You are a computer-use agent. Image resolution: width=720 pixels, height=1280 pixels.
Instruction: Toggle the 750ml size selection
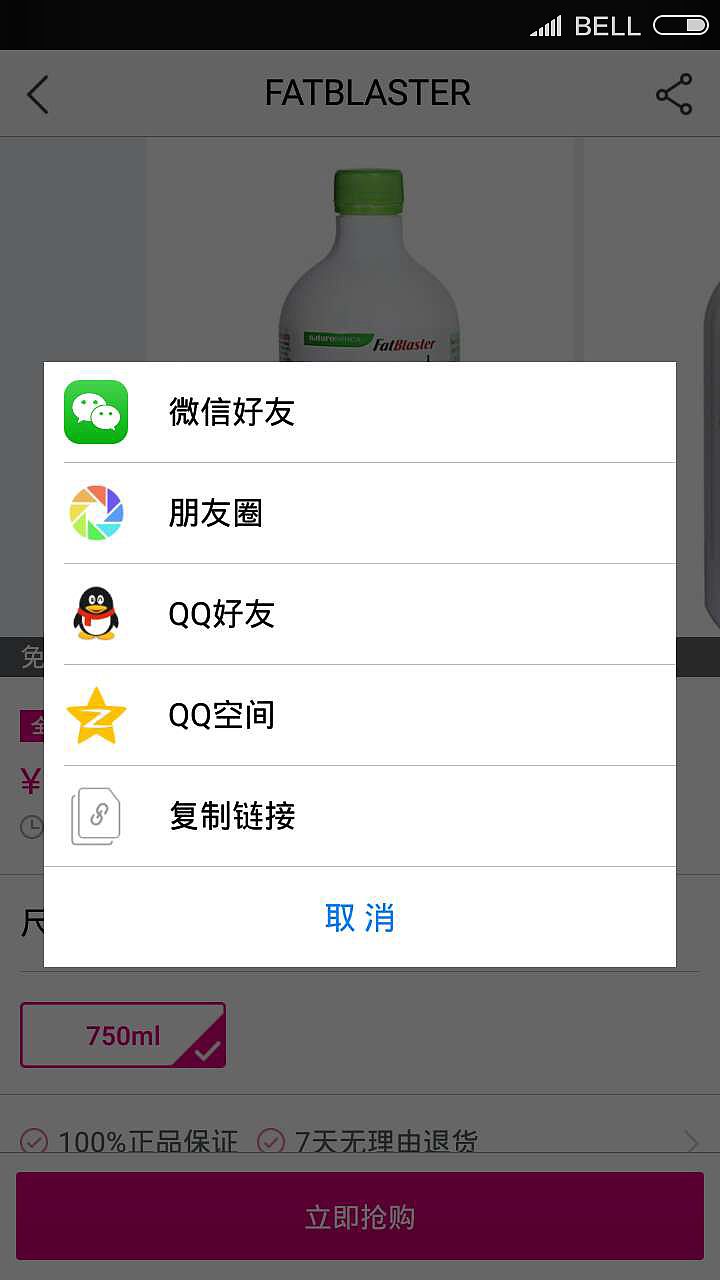click(x=122, y=1035)
